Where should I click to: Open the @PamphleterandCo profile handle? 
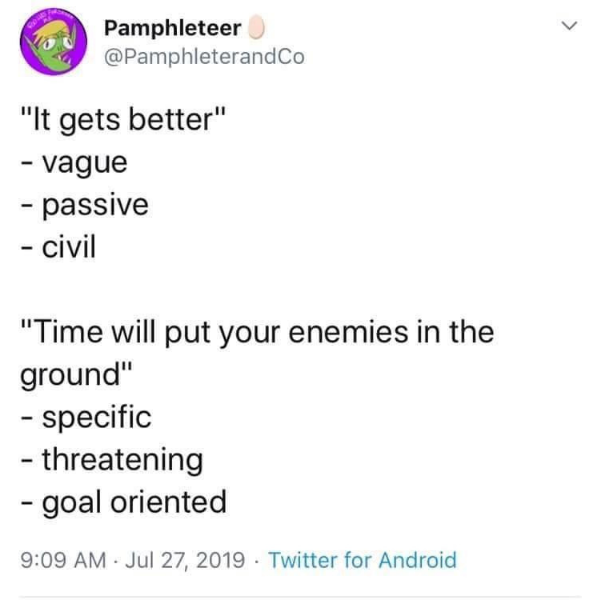[204, 57]
